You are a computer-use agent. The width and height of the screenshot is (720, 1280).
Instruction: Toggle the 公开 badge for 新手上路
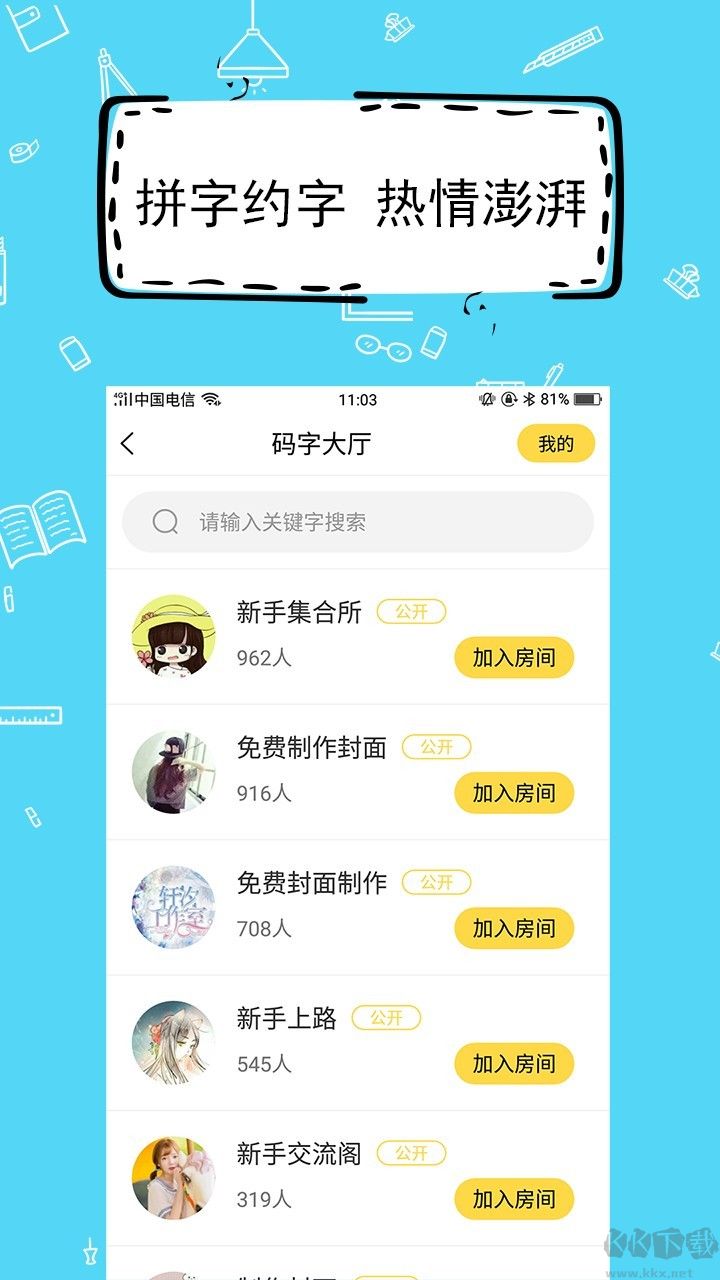click(x=387, y=1018)
